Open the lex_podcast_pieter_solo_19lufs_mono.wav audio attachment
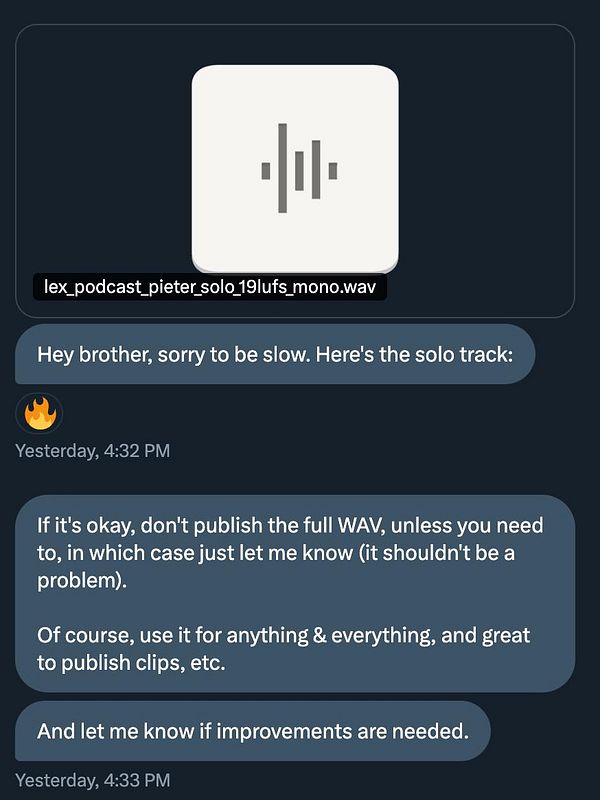Viewport: 600px width, 800px height. pyautogui.click(x=295, y=169)
